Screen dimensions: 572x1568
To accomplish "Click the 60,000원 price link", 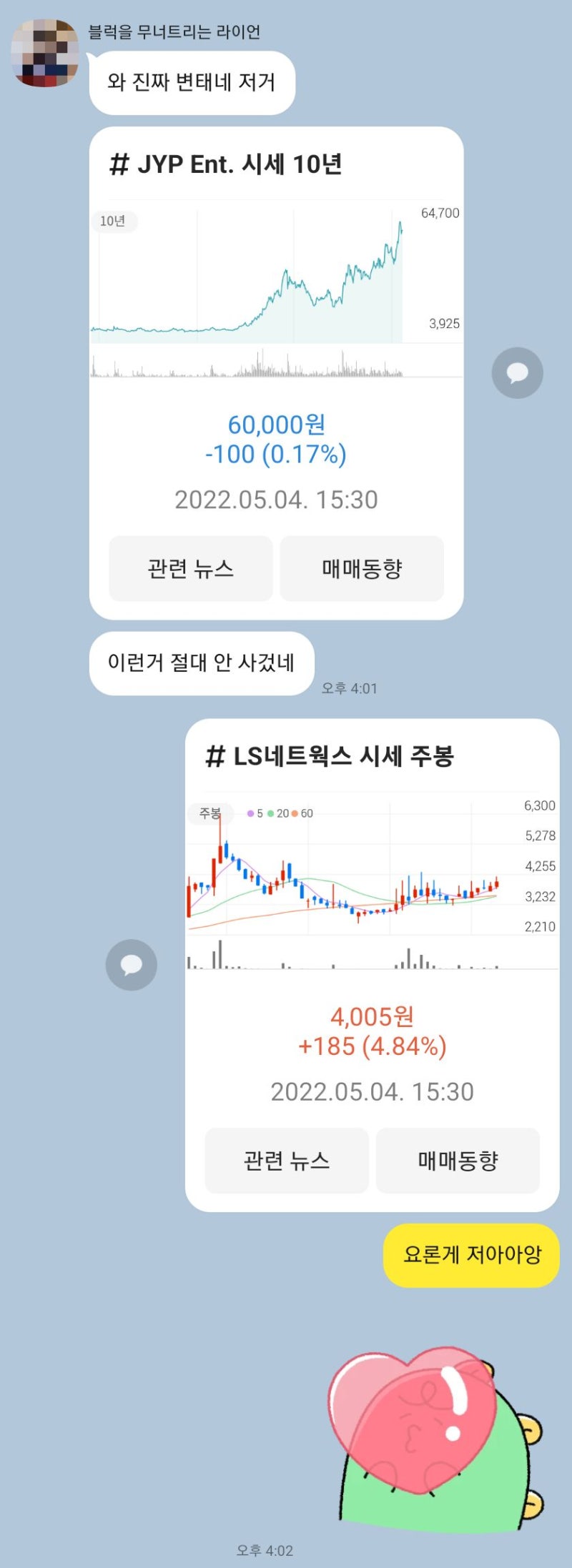I will click(x=275, y=426).
